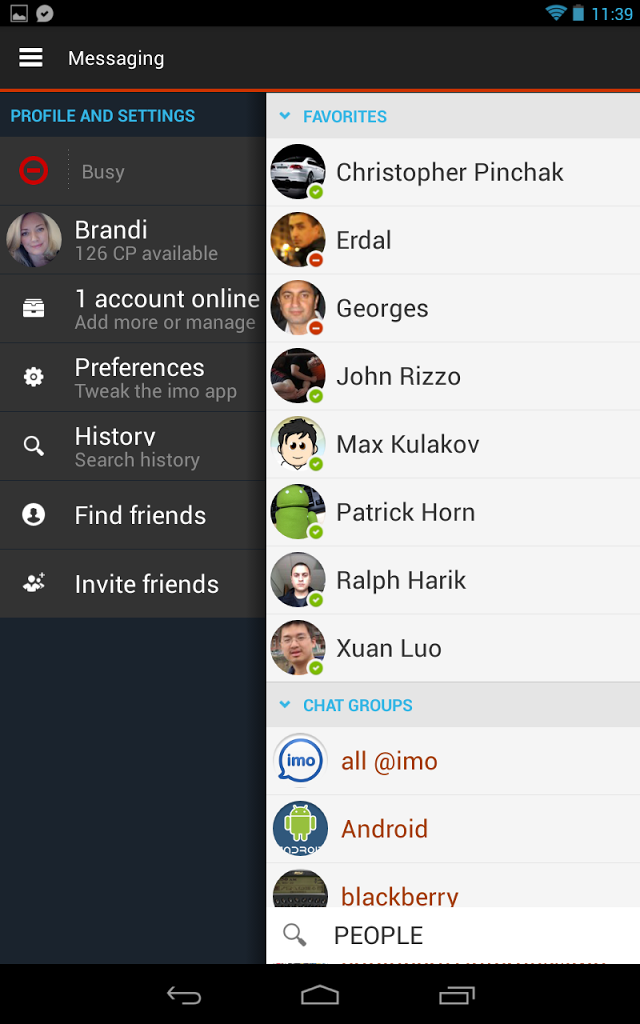Go back with the system back button

click(x=184, y=995)
